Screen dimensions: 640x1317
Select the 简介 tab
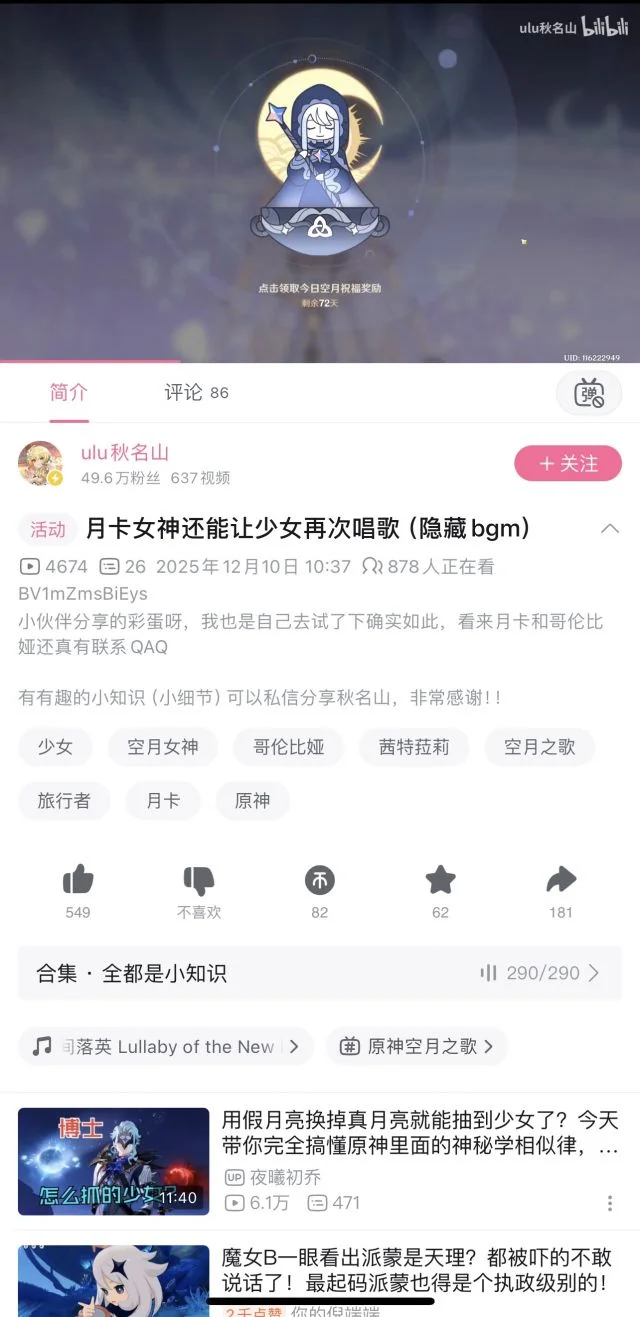(x=69, y=393)
